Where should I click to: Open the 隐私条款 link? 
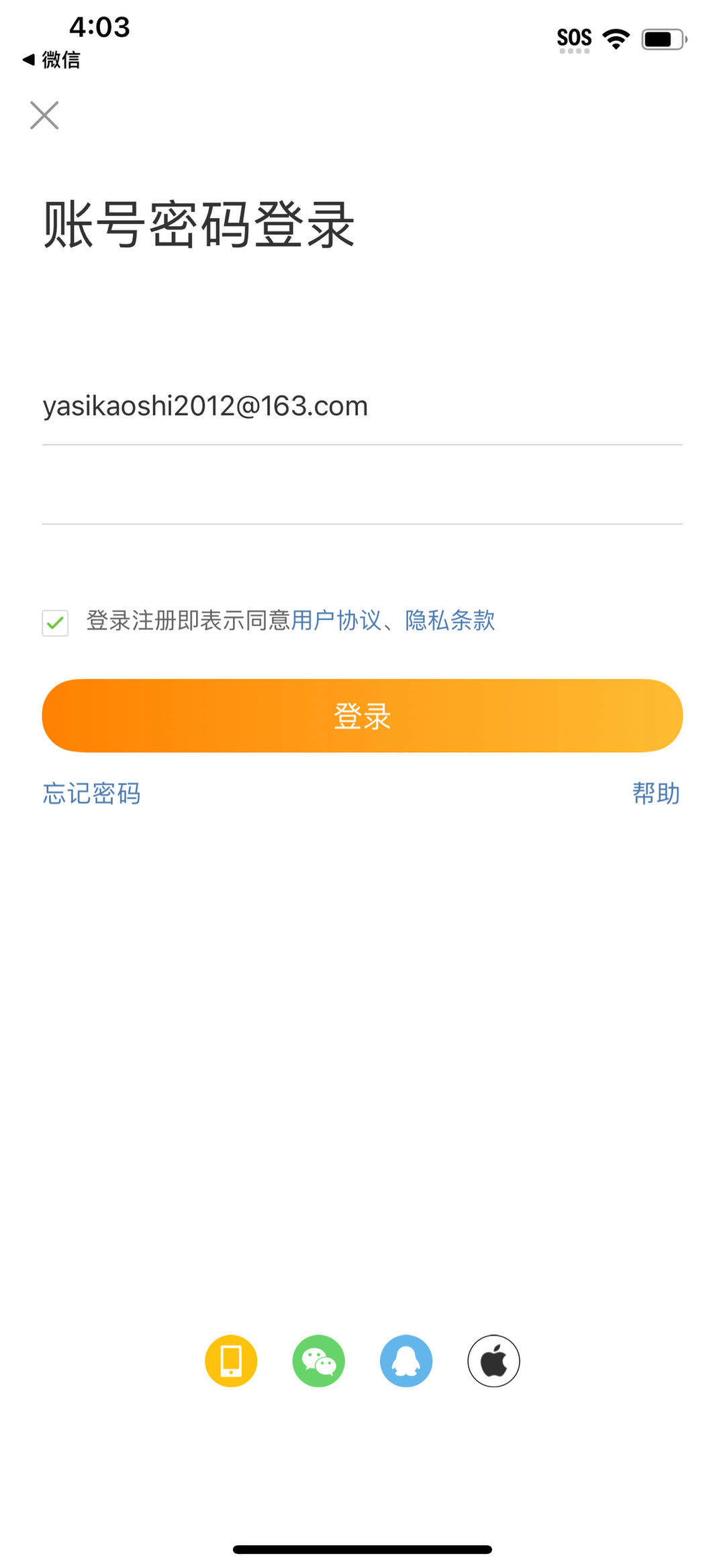tap(450, 621)
